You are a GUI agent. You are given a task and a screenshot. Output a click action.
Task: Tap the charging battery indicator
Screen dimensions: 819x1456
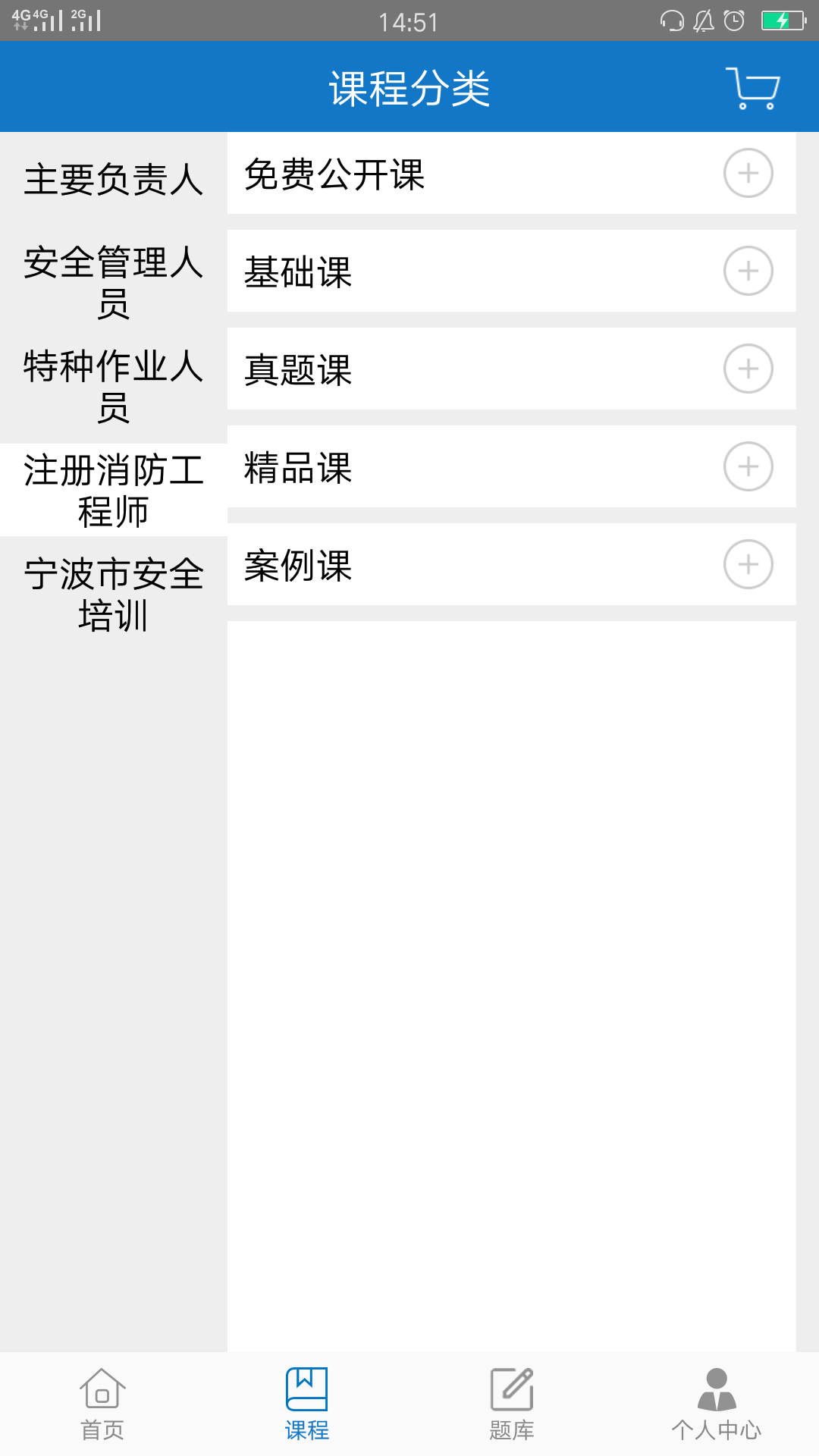coord(784,21)
